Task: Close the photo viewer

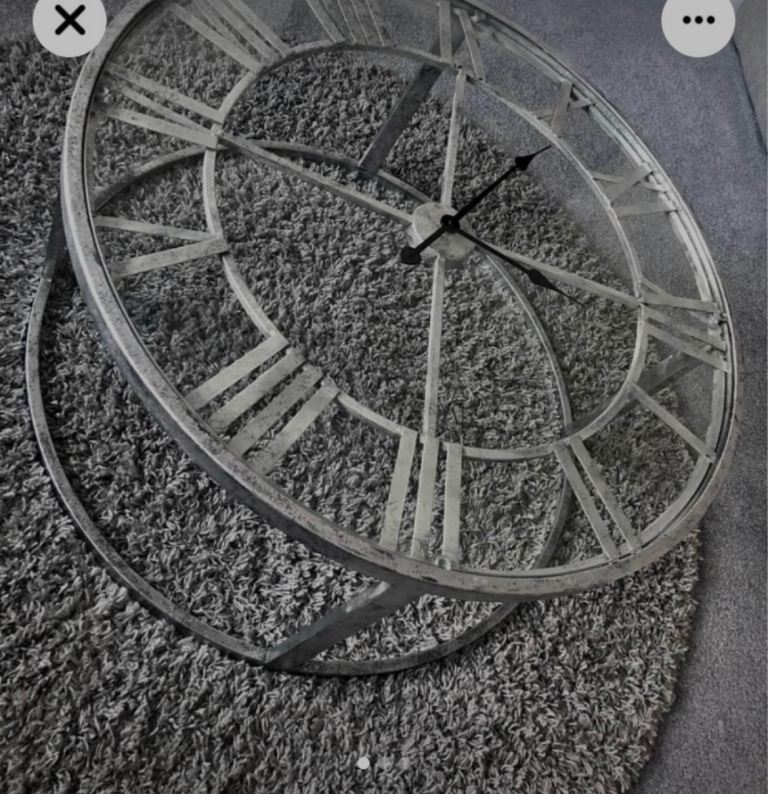Action: point(69,20)
